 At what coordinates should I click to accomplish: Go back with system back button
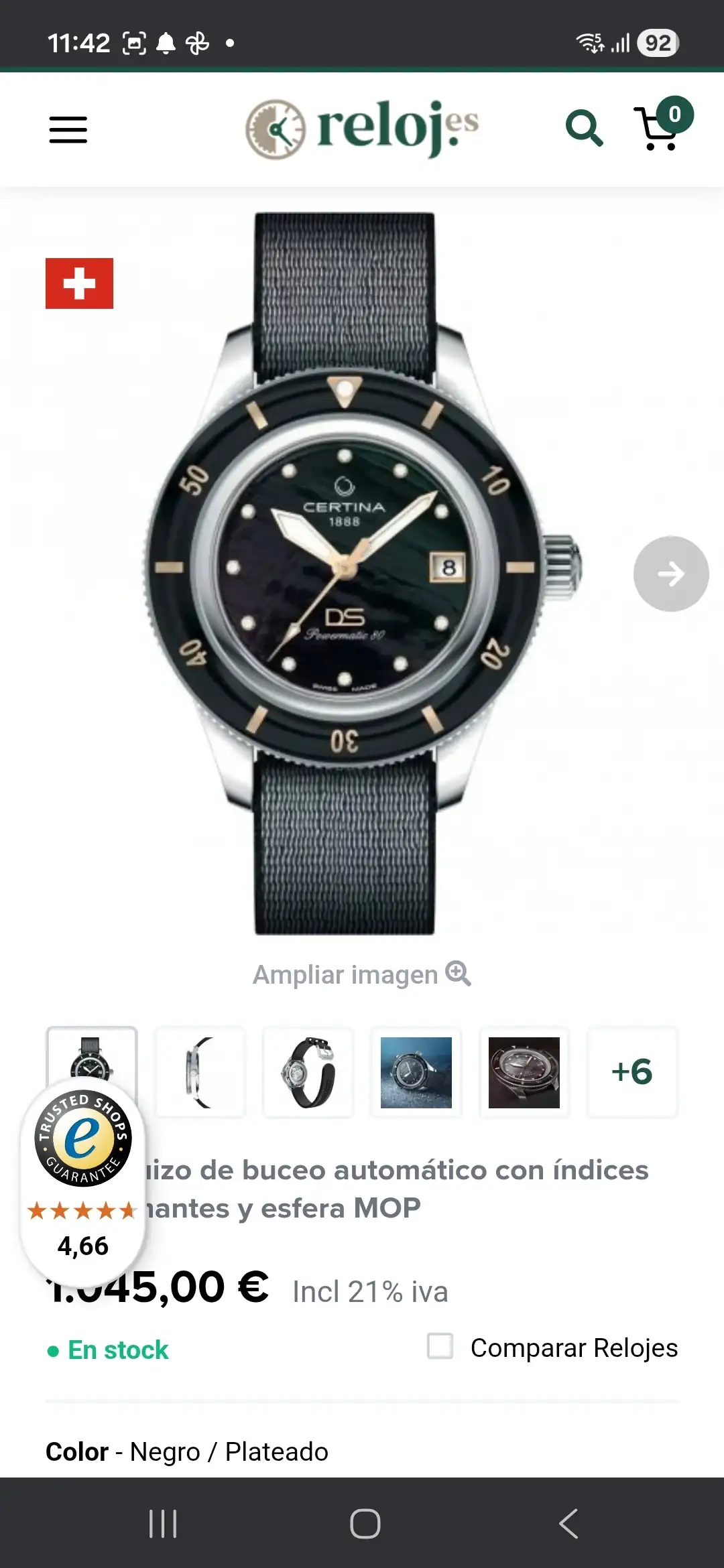point(568,1524)
